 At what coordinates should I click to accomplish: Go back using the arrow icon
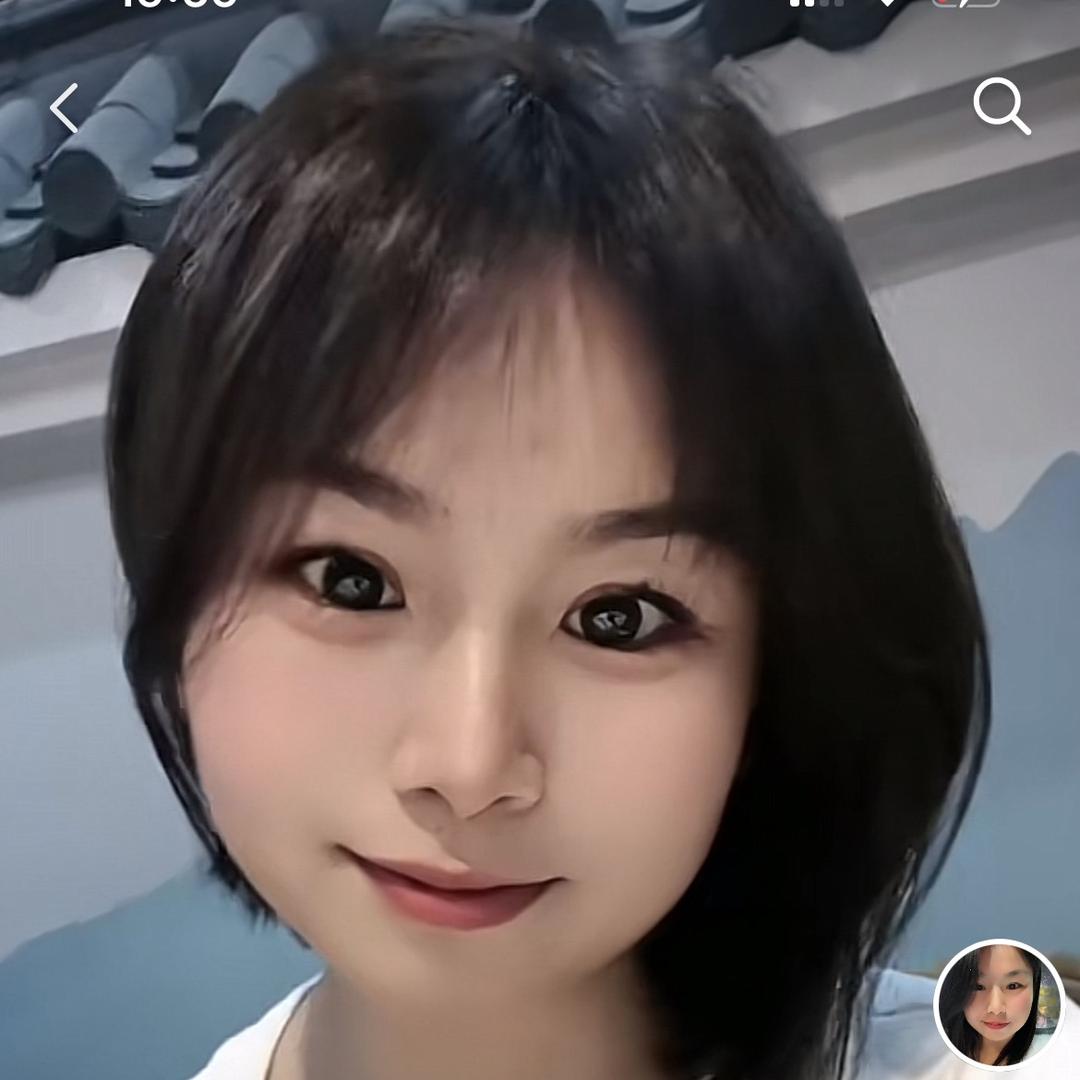coord(64,108)
